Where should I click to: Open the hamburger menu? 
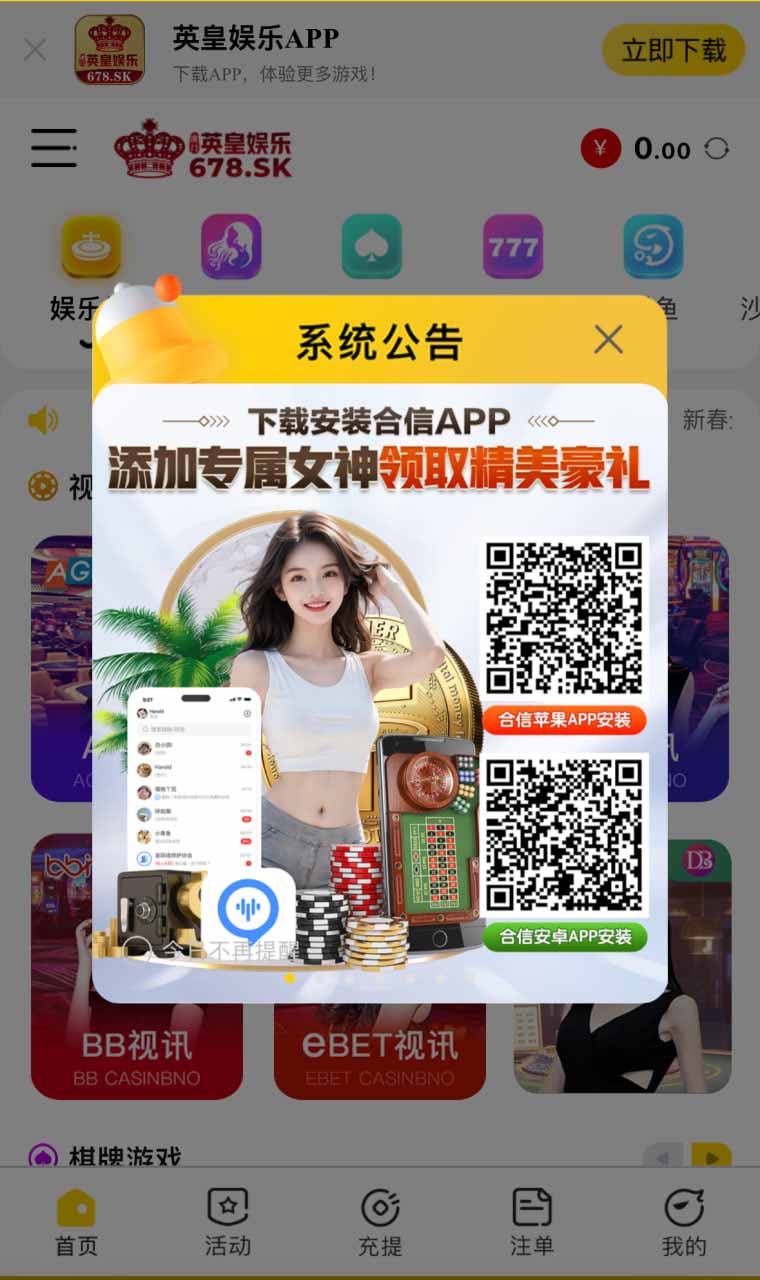[54, 148]
